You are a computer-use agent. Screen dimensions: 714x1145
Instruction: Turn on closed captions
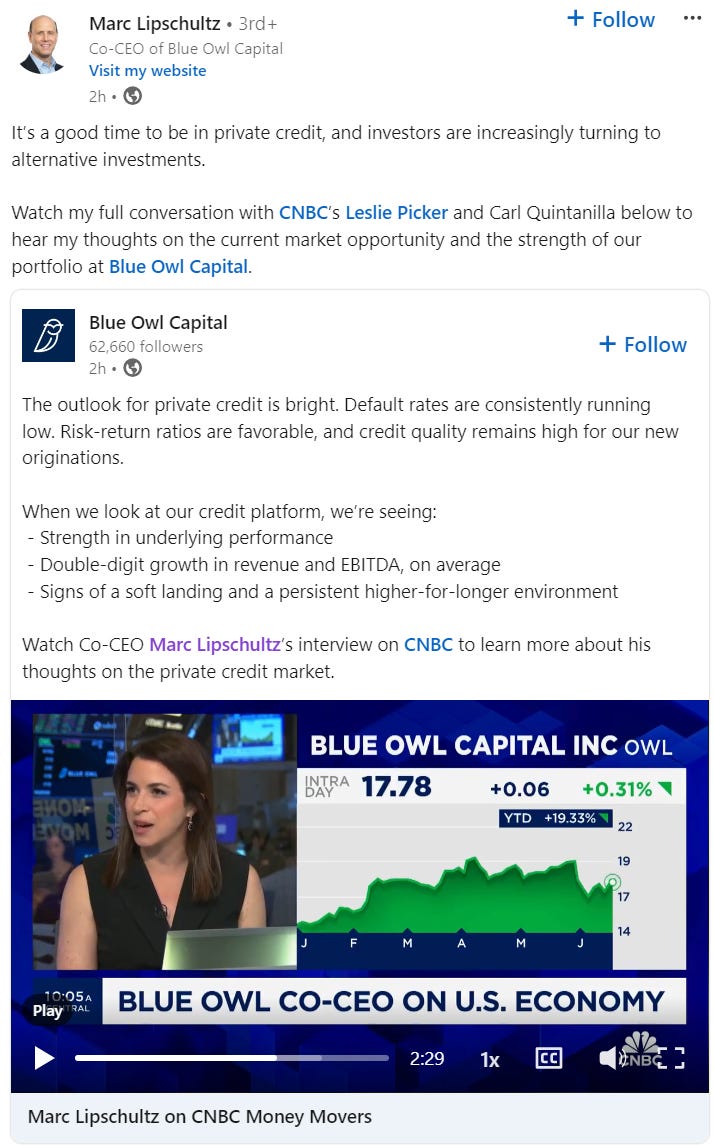[x=548, y=1058]
